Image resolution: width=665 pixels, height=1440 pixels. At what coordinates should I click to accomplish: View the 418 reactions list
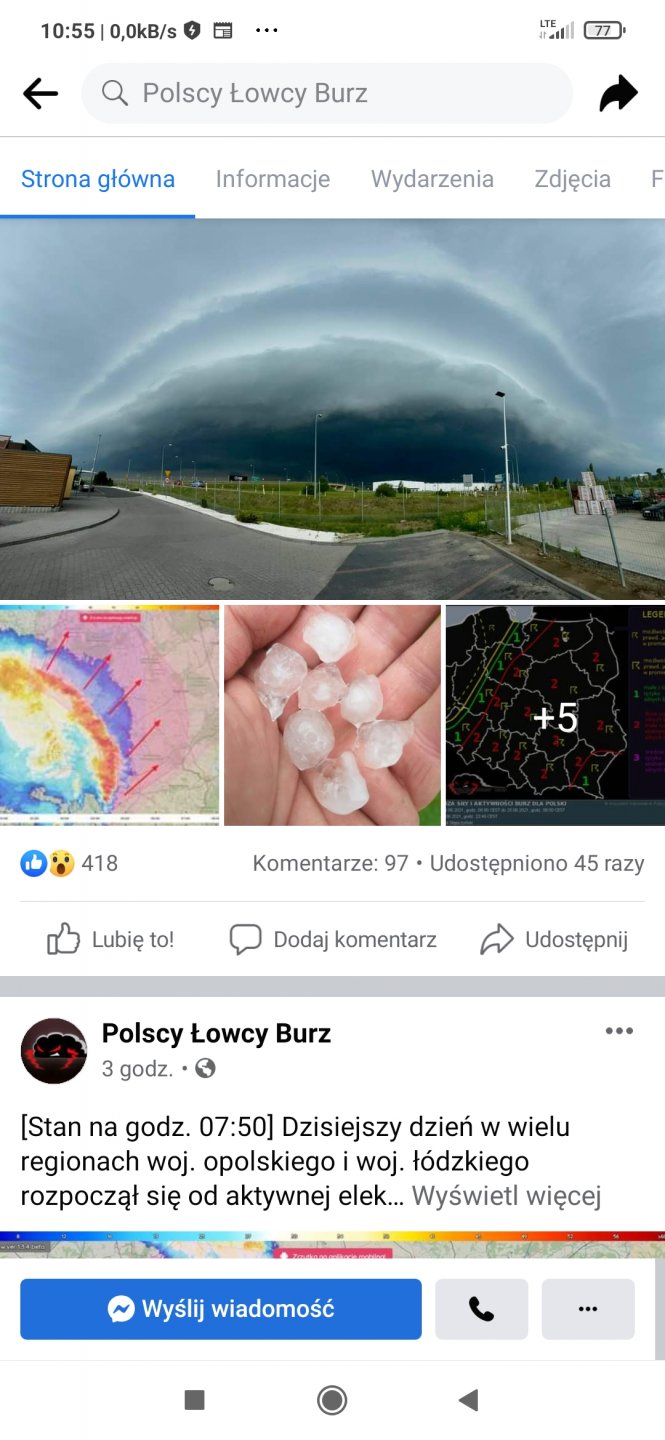(x=70, y=863)
